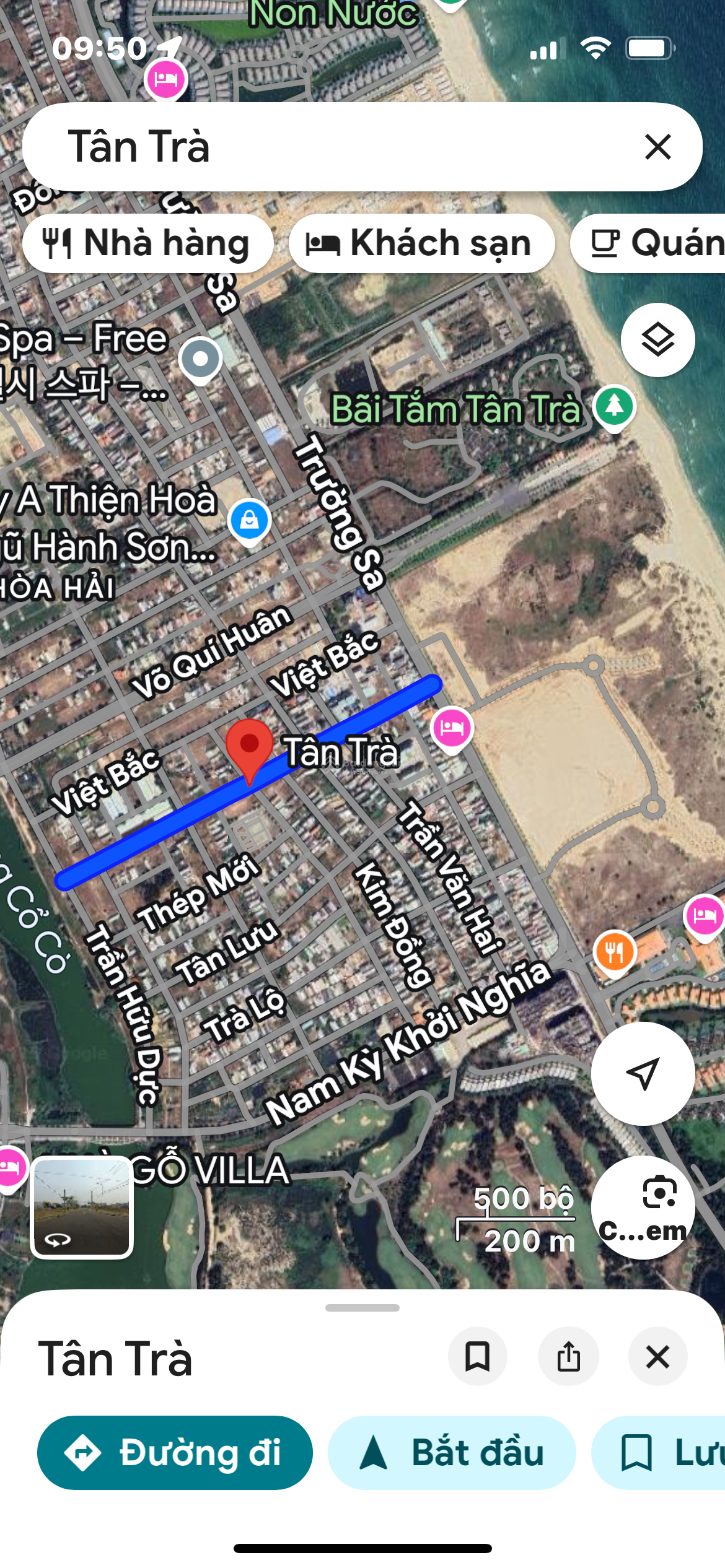Close the Tân Trà info sheet

point(657,1356)
